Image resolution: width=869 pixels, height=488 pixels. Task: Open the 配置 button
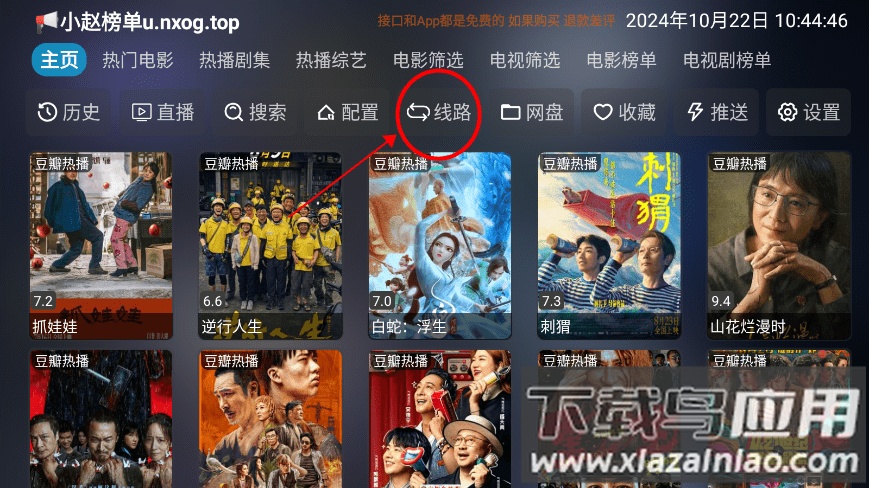(347, 112)
